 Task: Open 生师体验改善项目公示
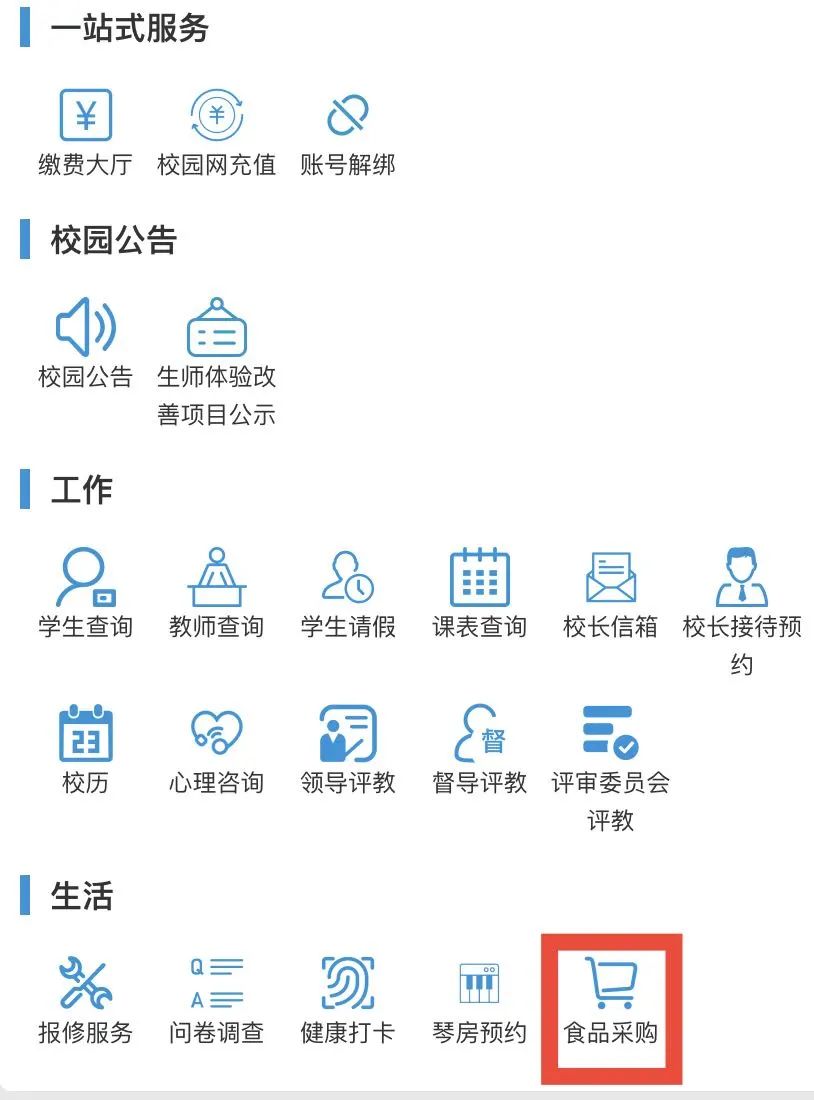216,329
